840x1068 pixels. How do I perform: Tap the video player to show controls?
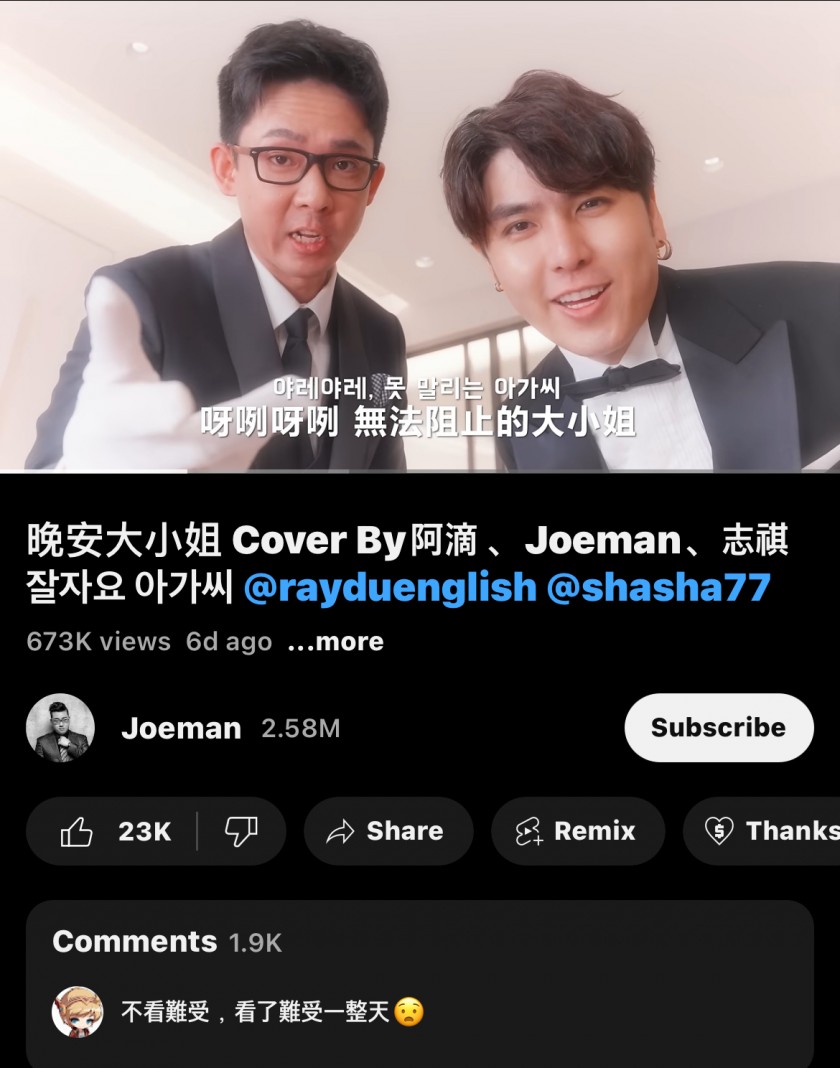[420, 236]
